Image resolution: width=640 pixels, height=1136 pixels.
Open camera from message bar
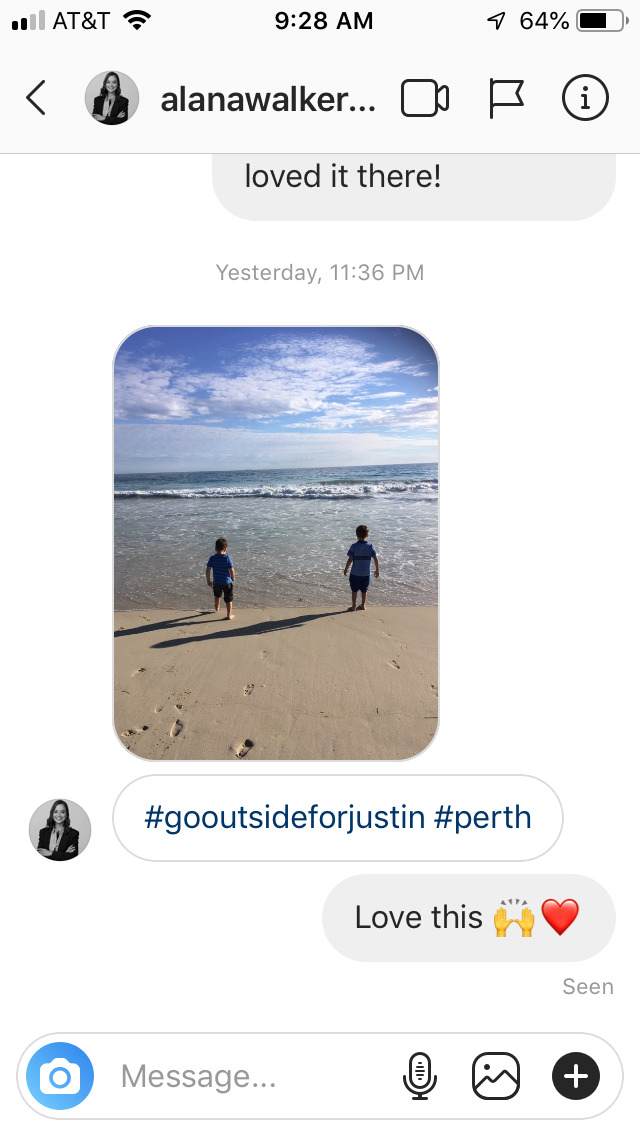tap(60, 1076)
